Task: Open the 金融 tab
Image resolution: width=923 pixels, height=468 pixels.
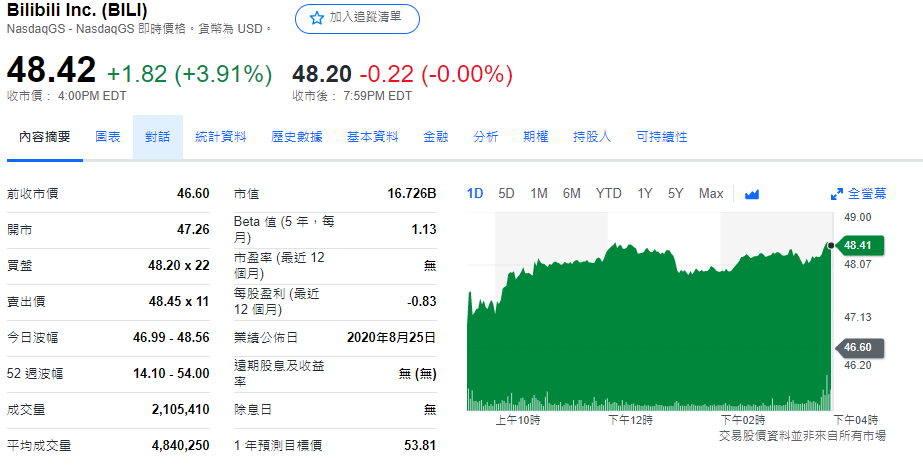Action: click(x=435, y=137)
